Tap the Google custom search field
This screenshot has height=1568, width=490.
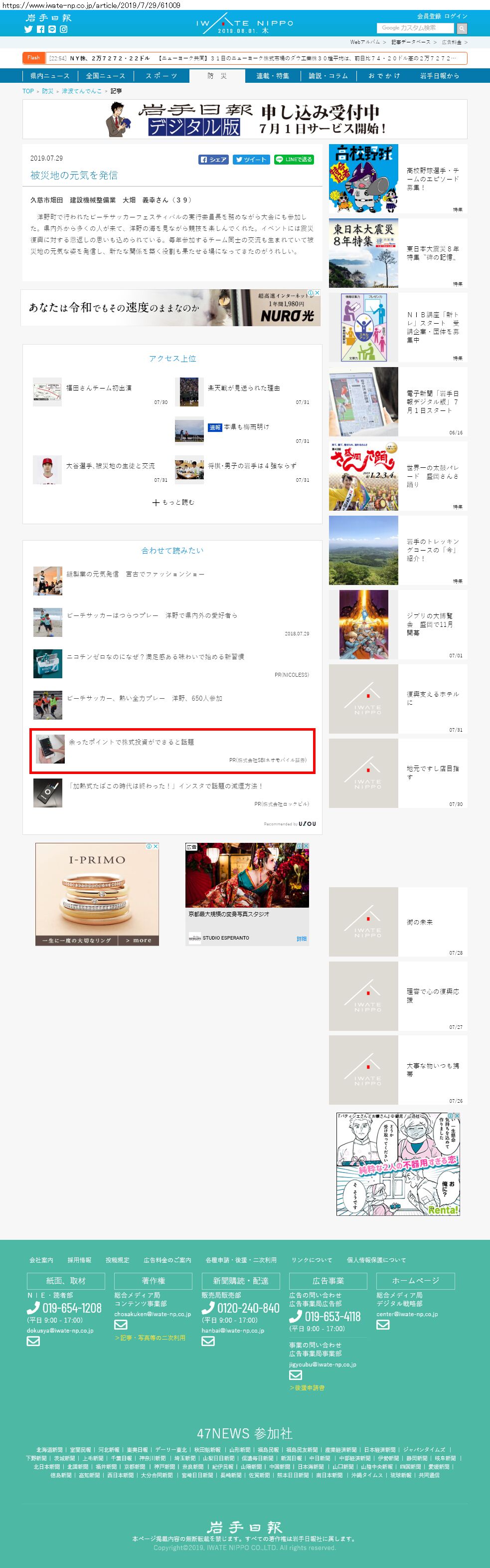[x=415, y=28]
